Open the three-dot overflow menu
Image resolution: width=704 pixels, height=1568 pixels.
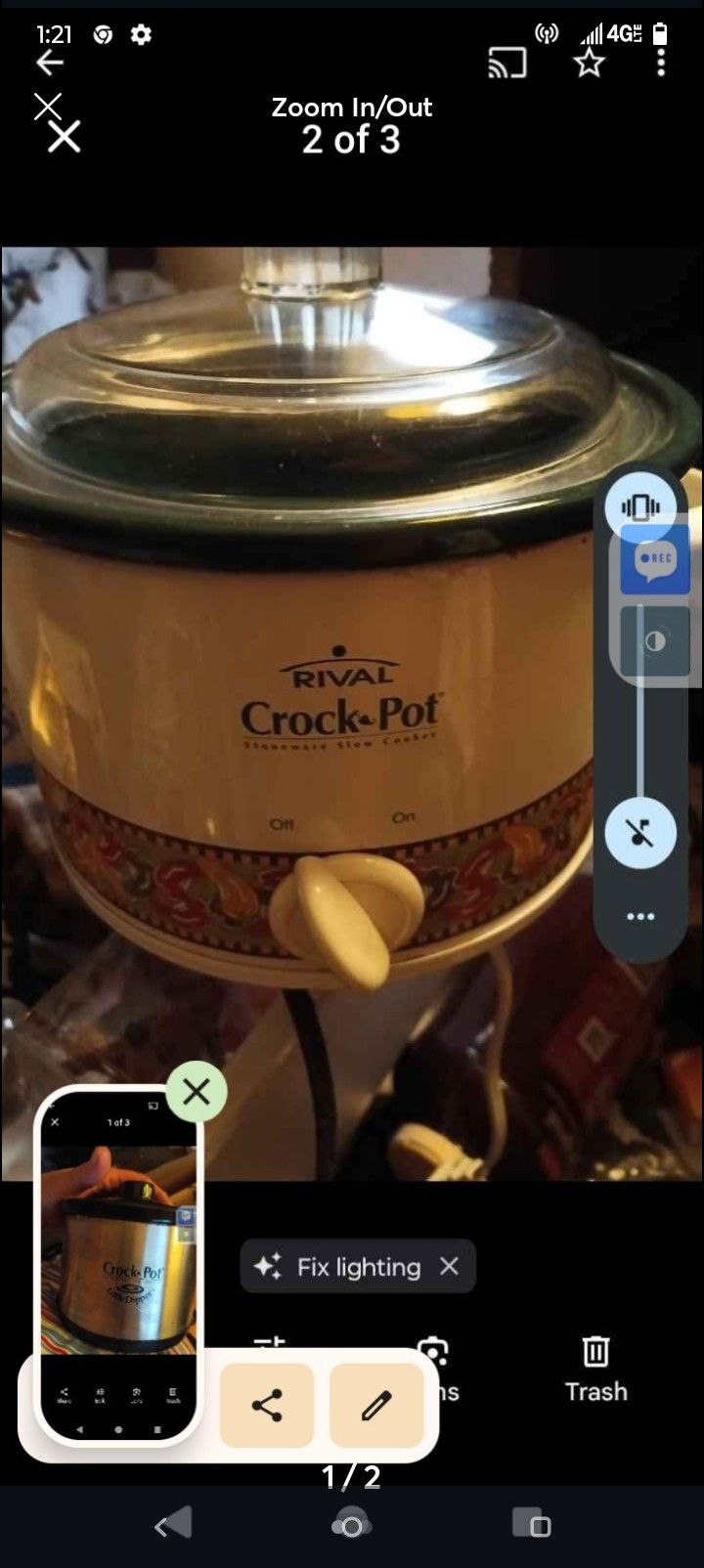point(661,64)
